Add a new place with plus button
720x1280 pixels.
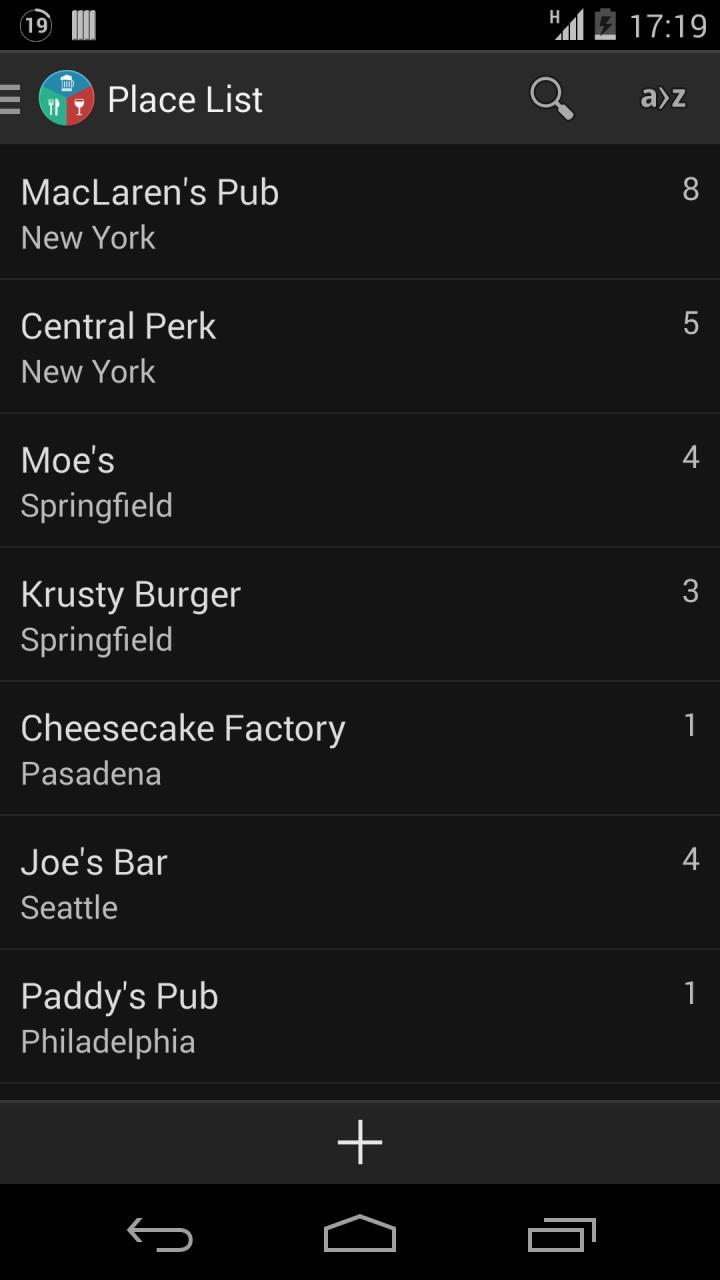(360, 1142)
